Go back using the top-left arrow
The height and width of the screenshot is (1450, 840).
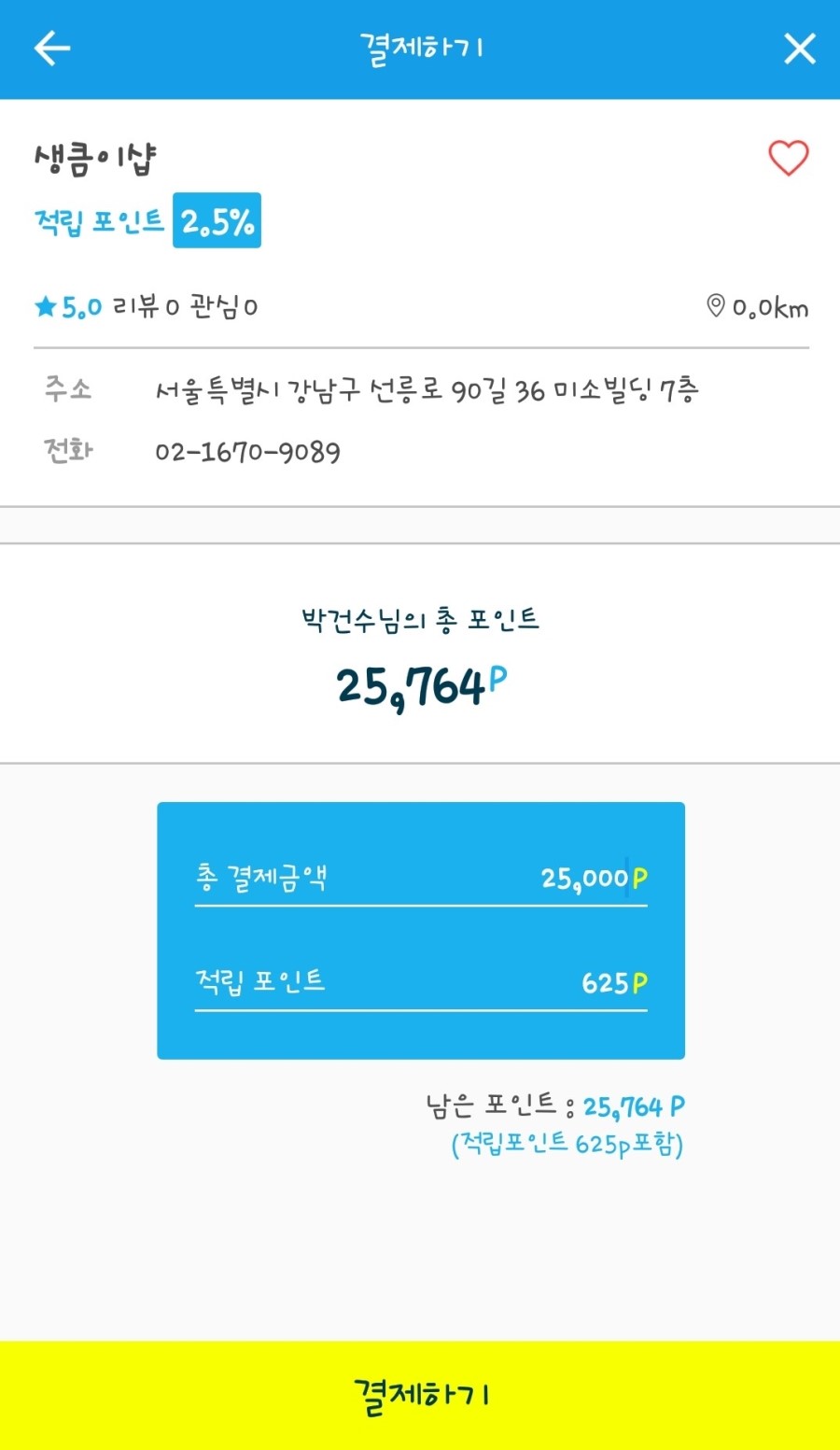pyautogui.click(x=52, y=49)
